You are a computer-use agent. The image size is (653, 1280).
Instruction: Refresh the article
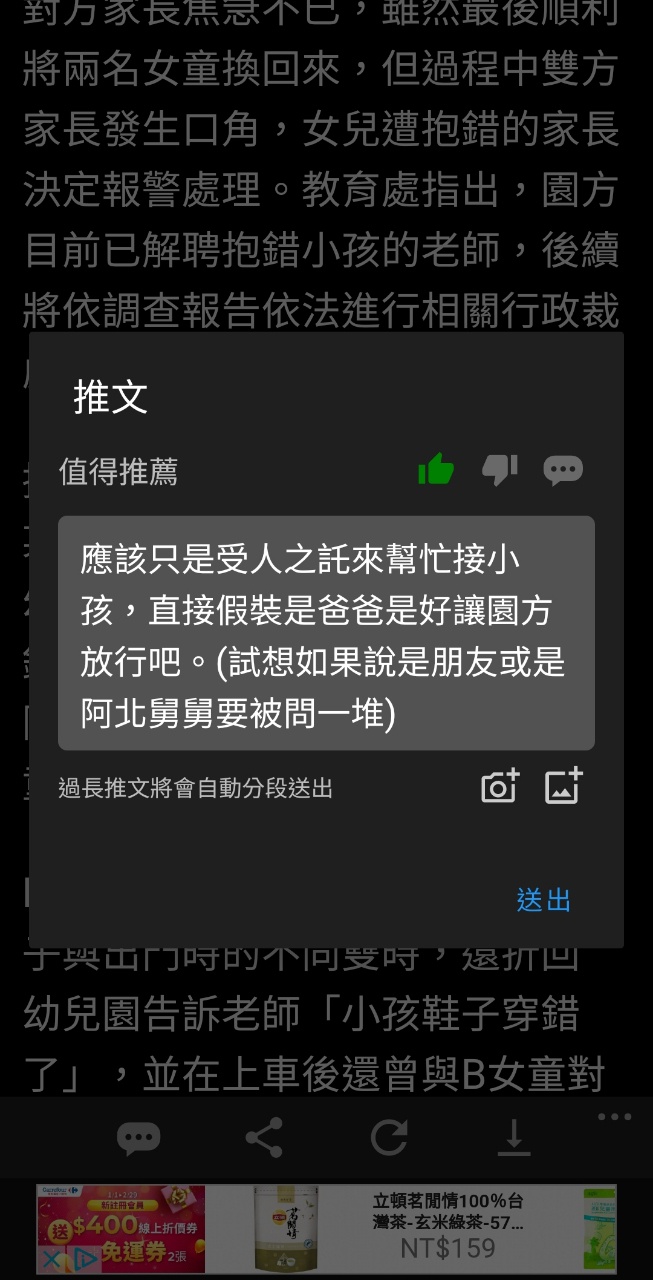click(x=388, y=1138)
